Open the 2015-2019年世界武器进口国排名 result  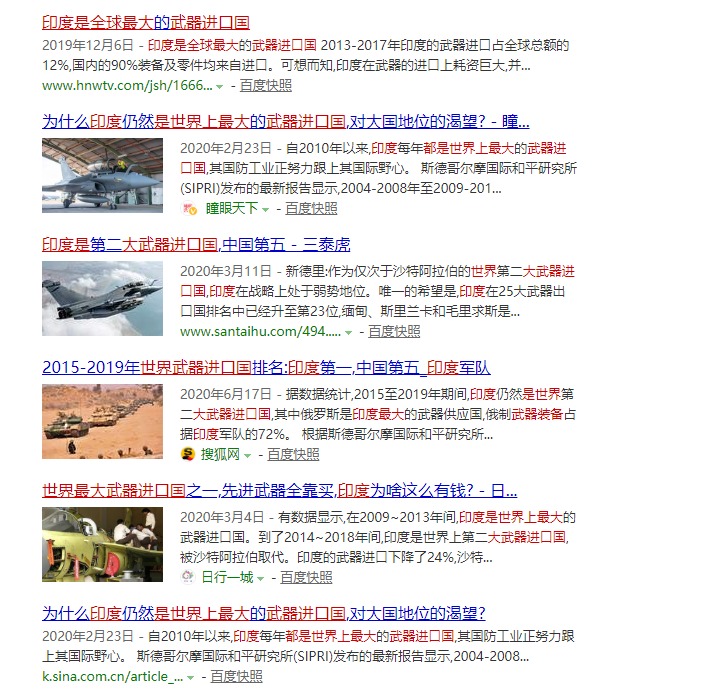pos(266,368)
